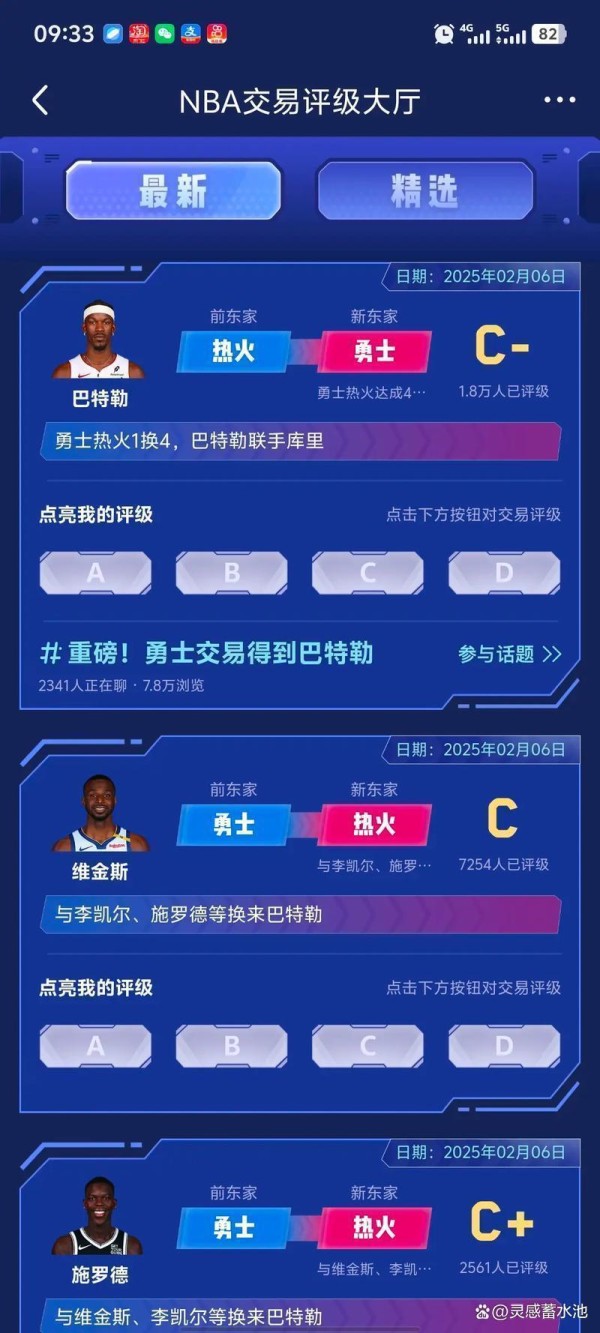Rate the 维金斯 trade as B

(x=232, y=1046)
